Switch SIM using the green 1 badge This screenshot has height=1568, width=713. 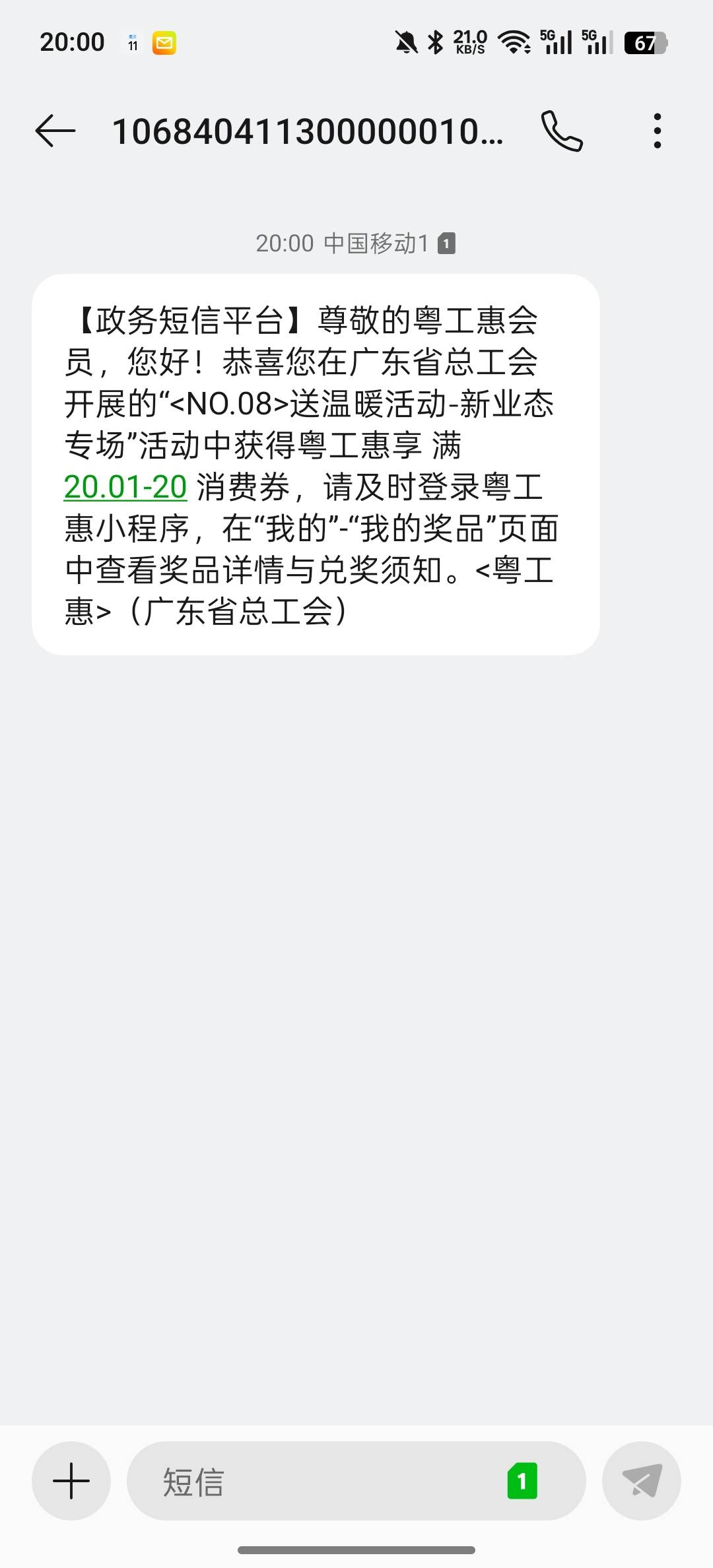point(522,1481)
